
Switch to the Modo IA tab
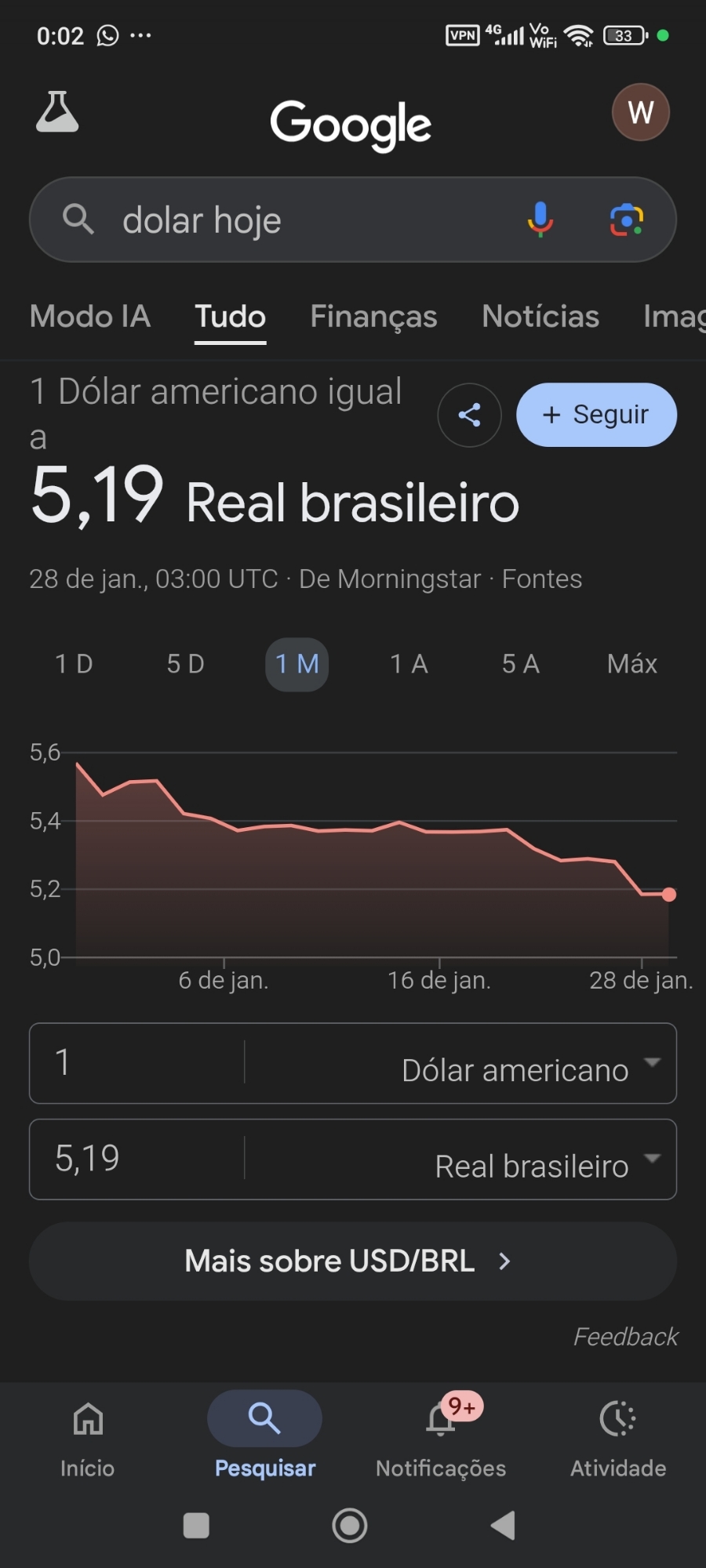click(90, 317)
